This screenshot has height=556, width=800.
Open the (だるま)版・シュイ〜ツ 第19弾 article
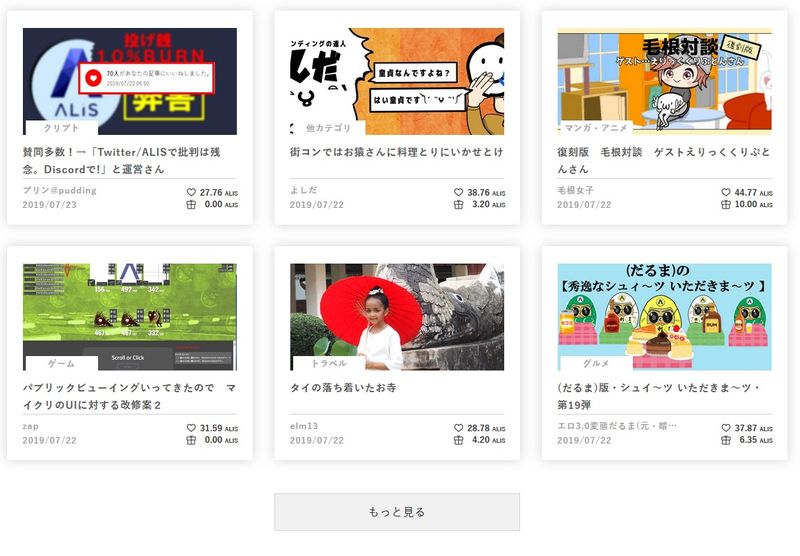[664, 396]
